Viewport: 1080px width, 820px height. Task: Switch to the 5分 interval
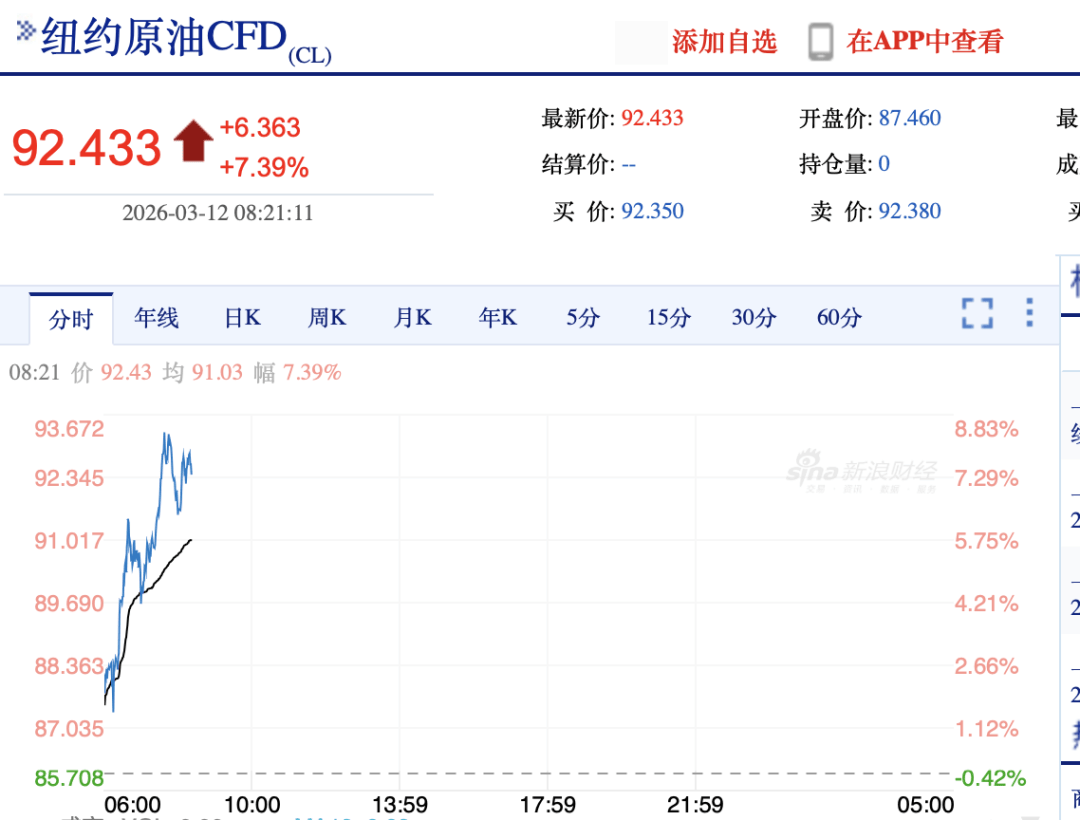click(x=583, y=318)
